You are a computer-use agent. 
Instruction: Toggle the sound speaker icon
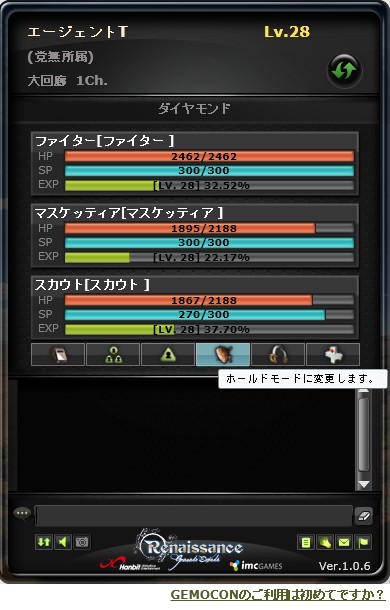point(63,542)
